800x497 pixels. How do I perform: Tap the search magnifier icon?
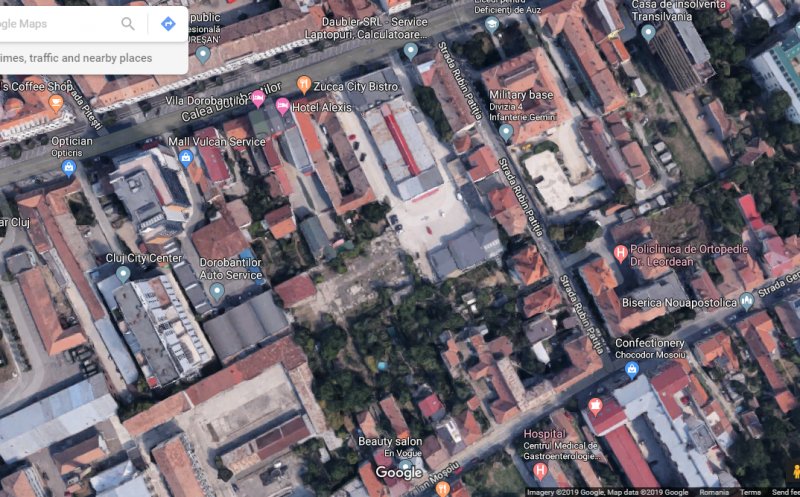[x=128, y=24]
